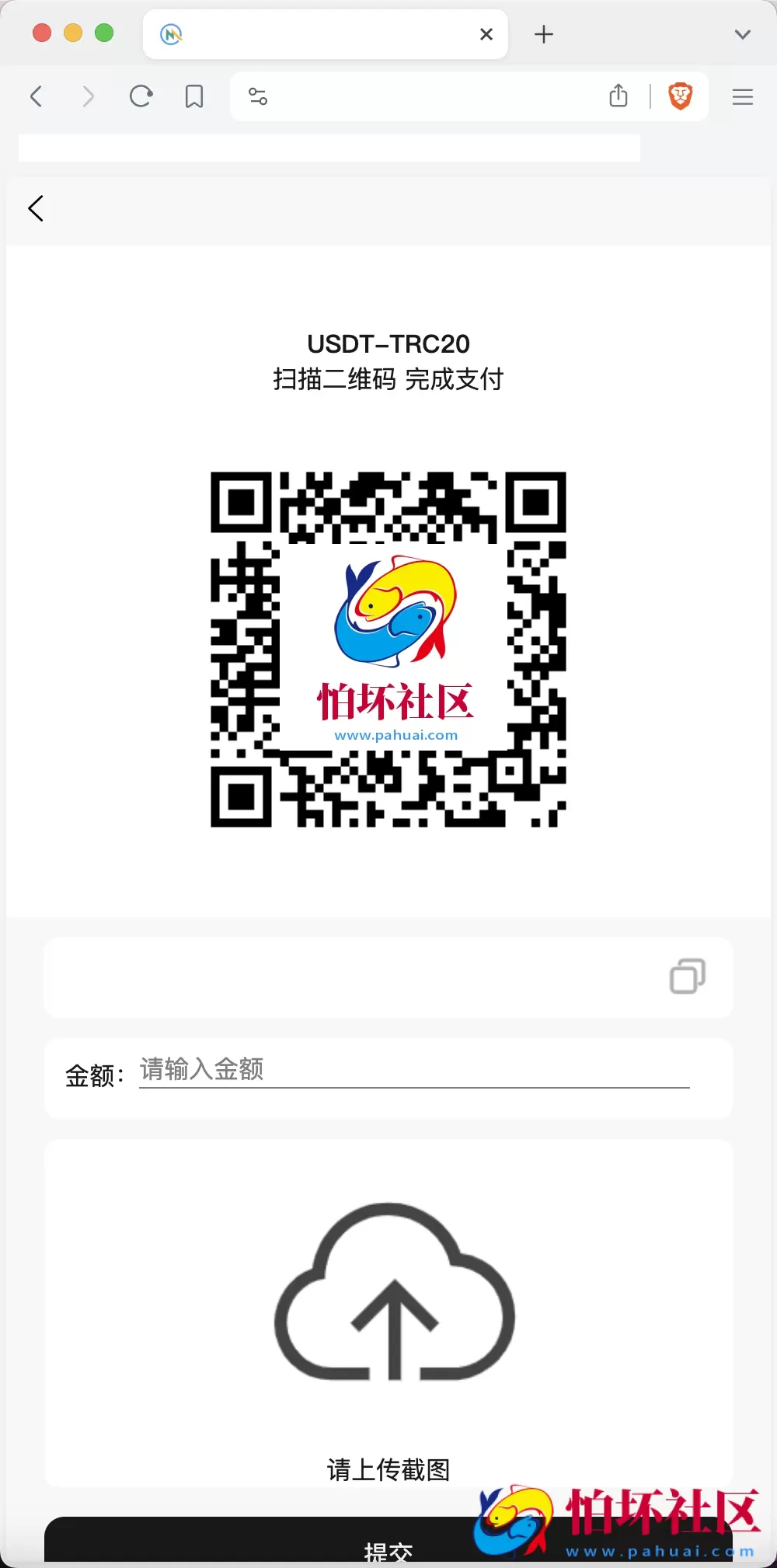Open the share icon next to the address bar
This screenshot has width=777, height=1568.
pyautogui.click(x=618, y=96)
